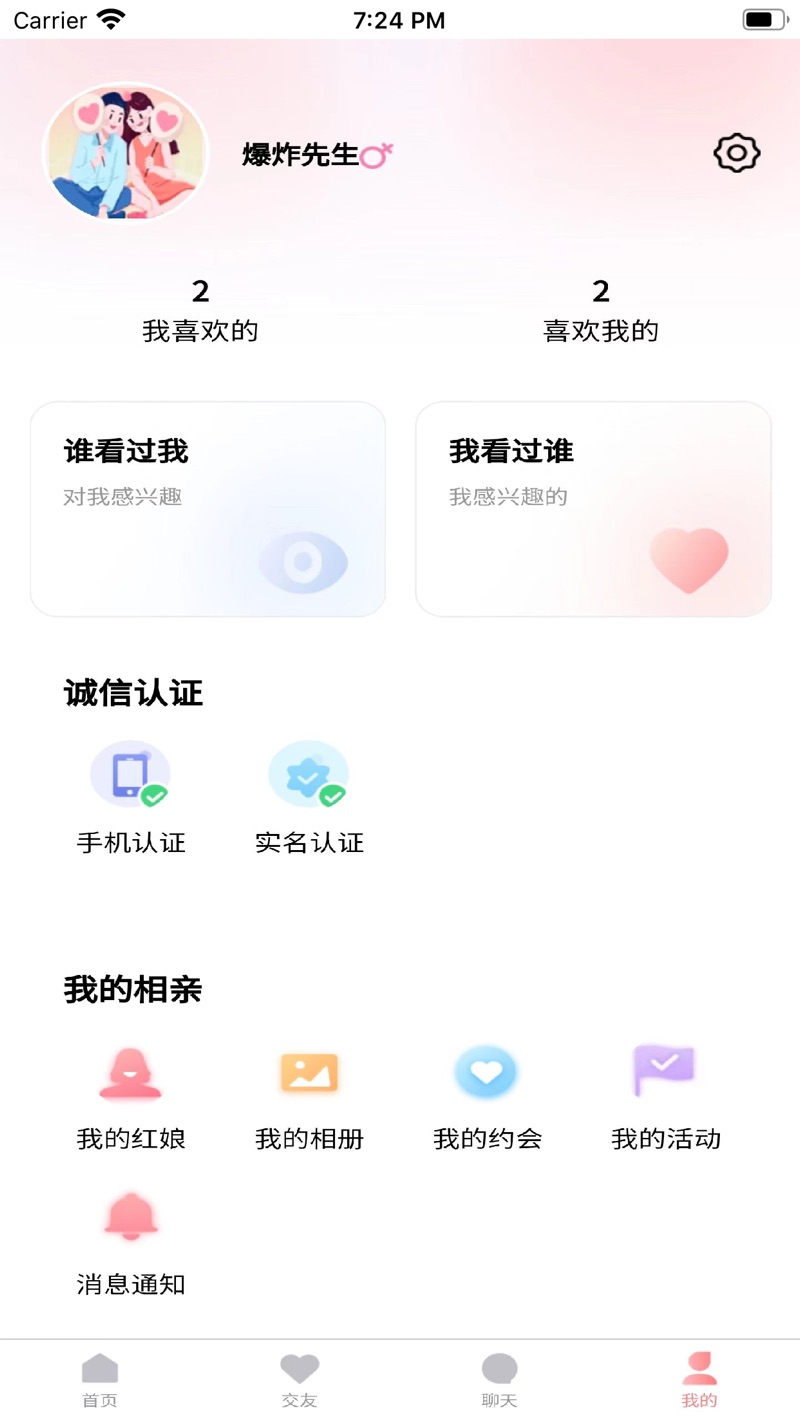View the 喜欢我的 likes-me list
This screenshot has height=1422, width=800.
[600, 310]
